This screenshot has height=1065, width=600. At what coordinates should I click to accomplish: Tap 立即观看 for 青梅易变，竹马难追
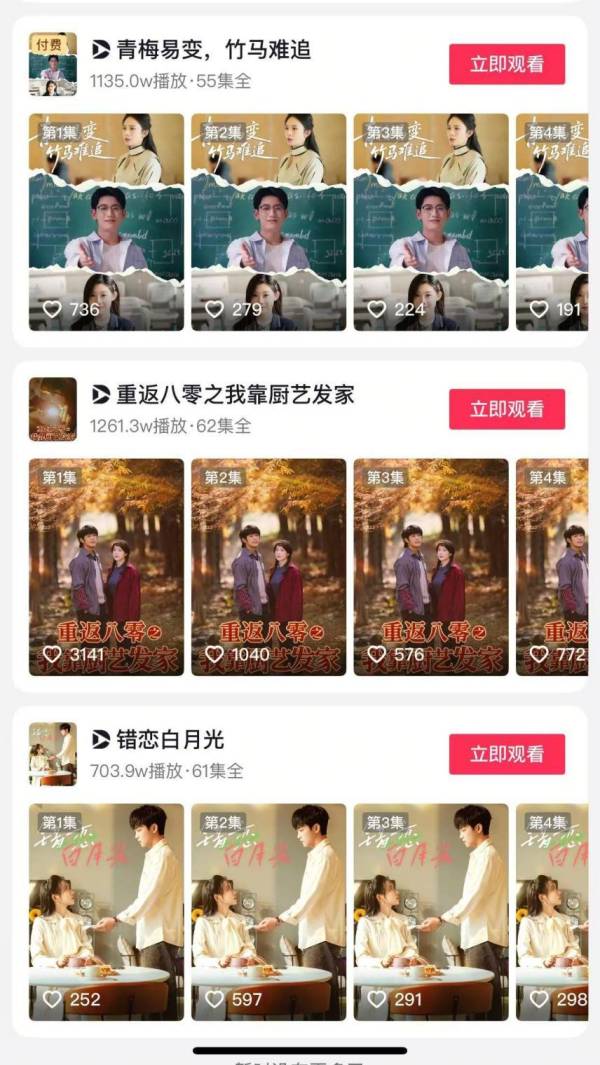[507, 65]
